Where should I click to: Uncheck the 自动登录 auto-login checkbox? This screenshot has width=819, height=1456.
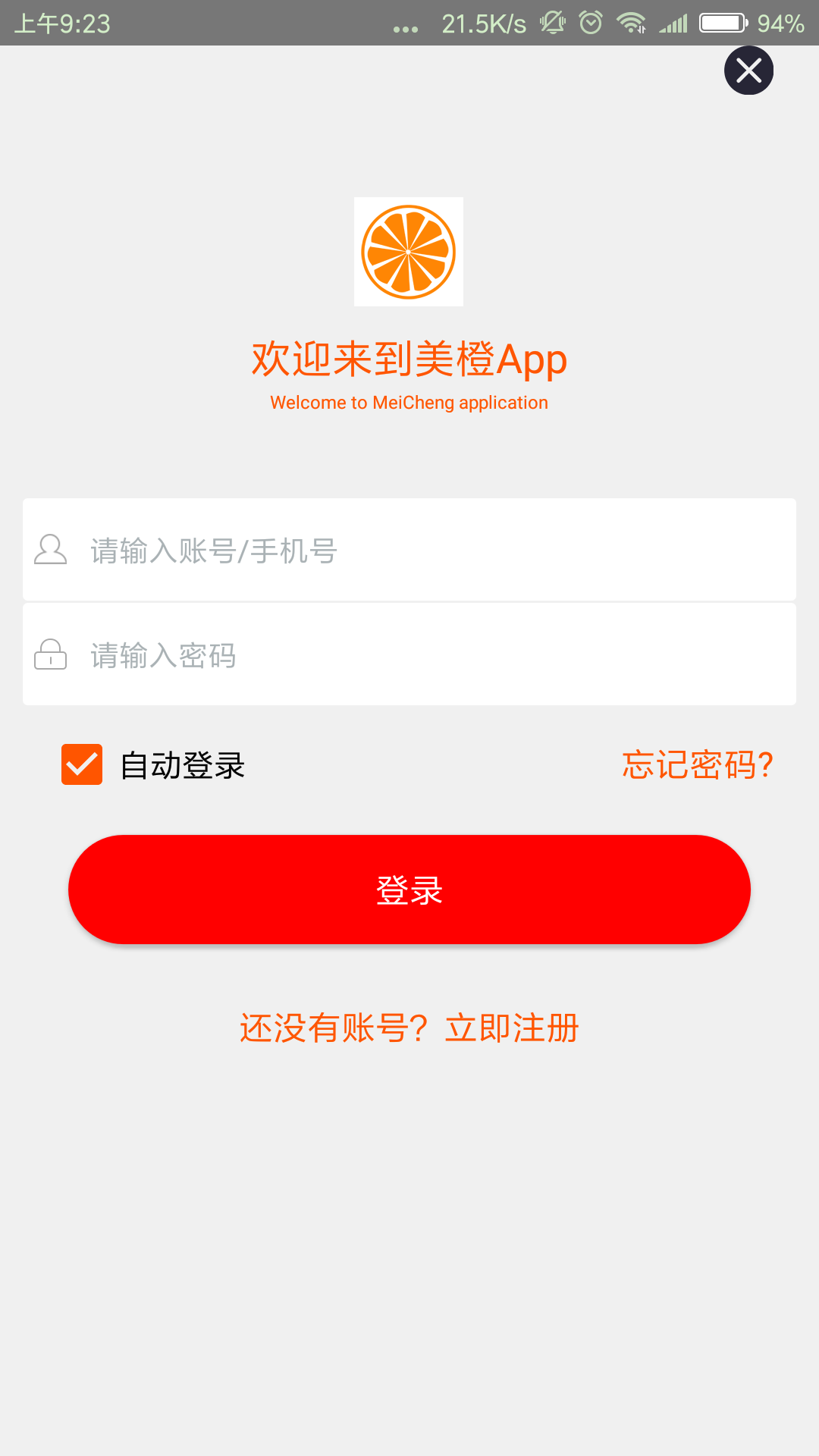point(82,764)
